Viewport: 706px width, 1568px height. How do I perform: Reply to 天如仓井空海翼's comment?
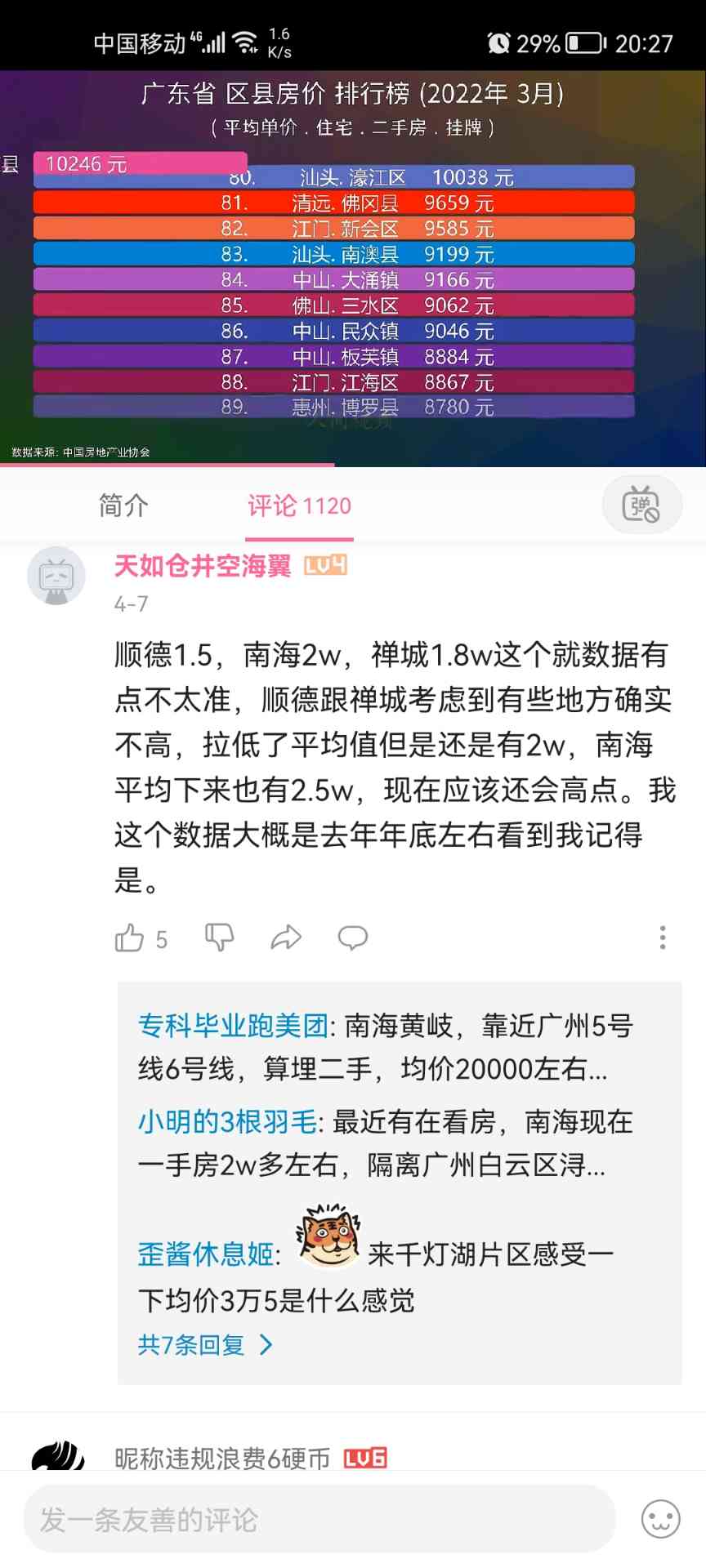(x=353, y=938)
